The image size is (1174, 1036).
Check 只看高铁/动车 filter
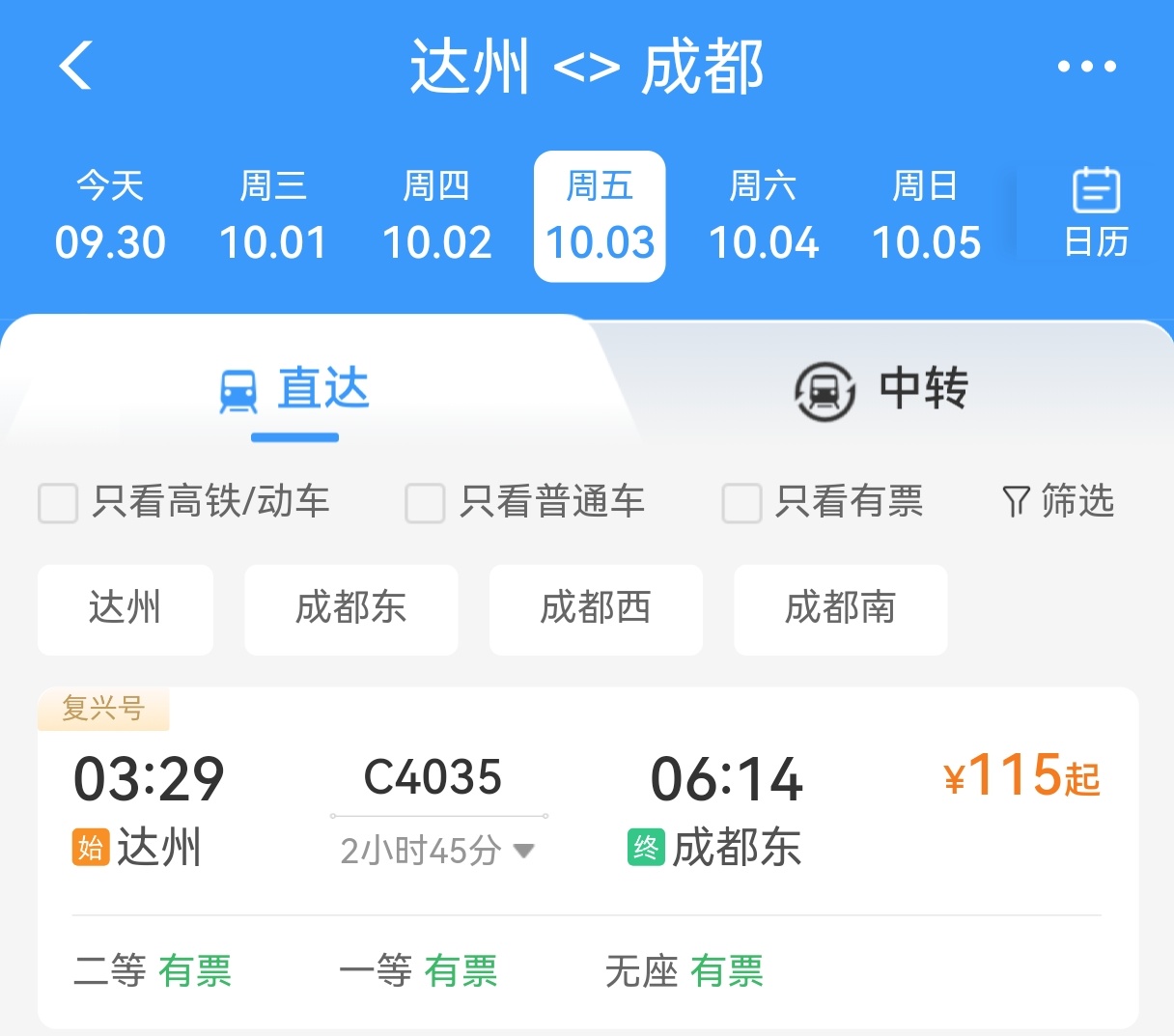pos(58,503)
